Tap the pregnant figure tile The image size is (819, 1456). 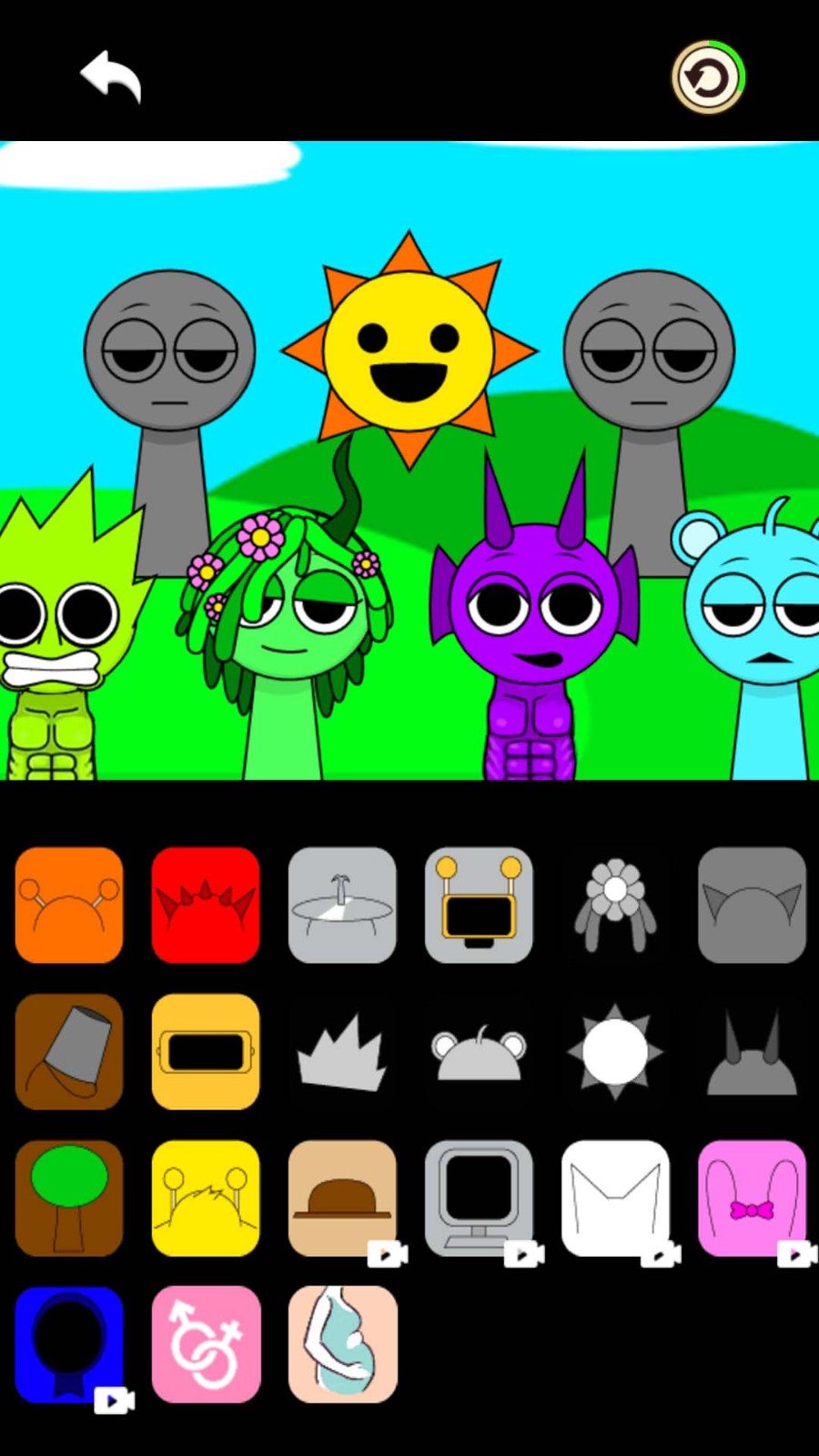[342, 1343]
